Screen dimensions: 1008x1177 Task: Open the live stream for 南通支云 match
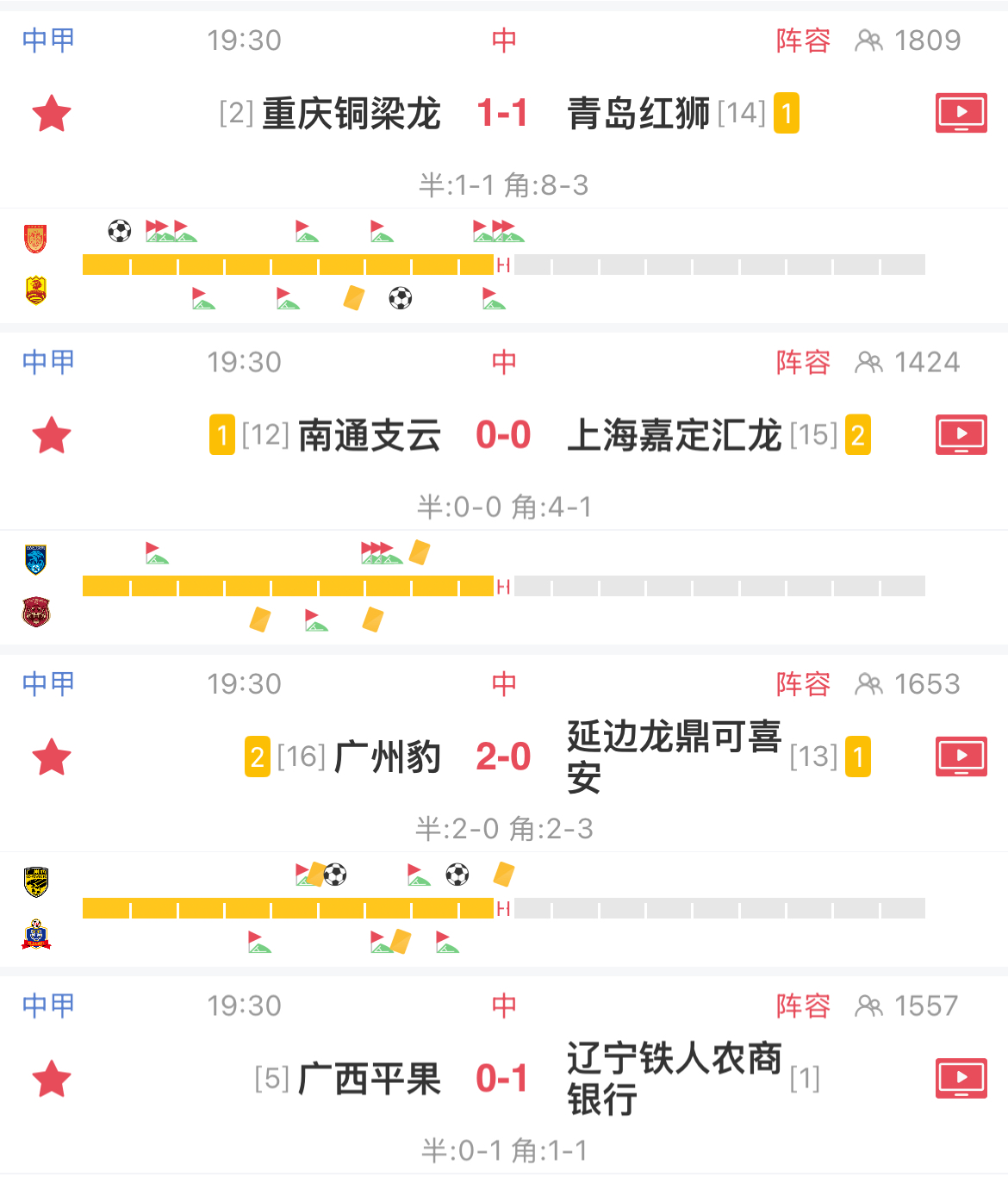pos(961,435)
